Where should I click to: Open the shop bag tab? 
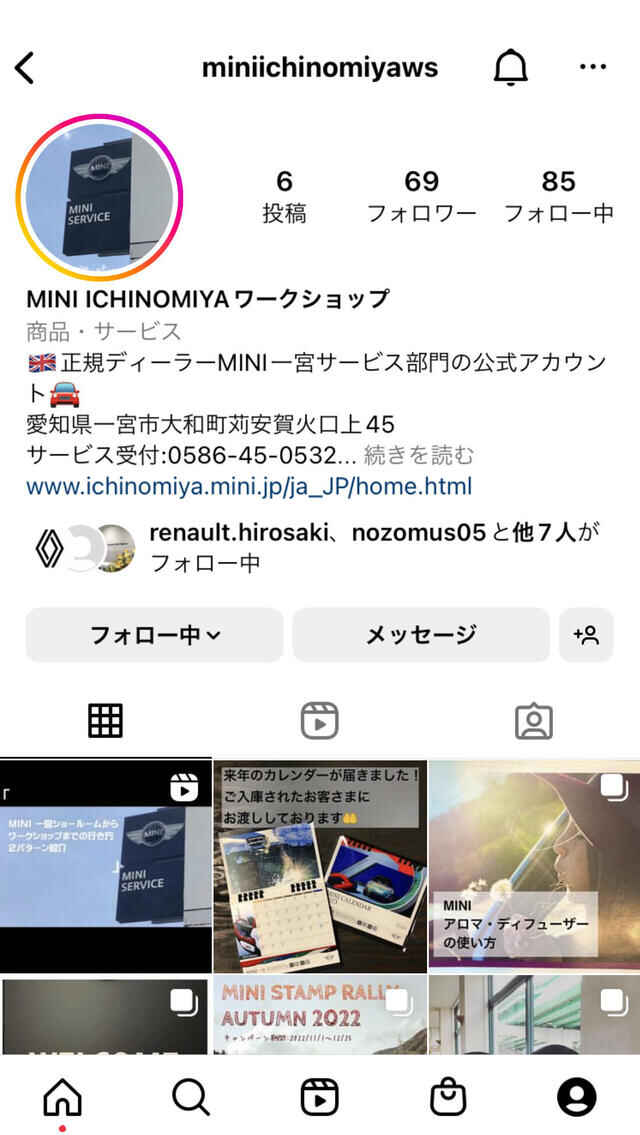tap(448, 1097)
